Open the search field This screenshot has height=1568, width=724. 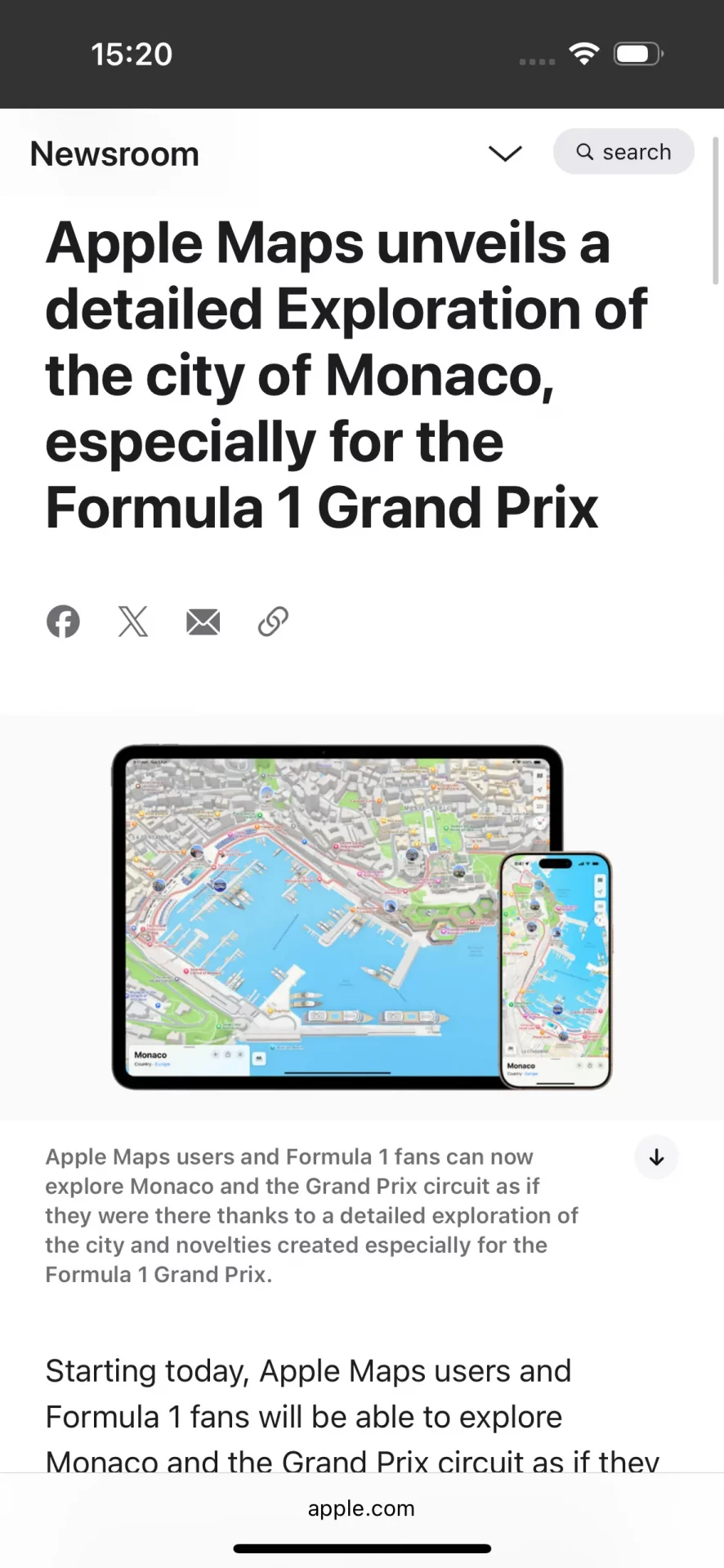[623, 152]
